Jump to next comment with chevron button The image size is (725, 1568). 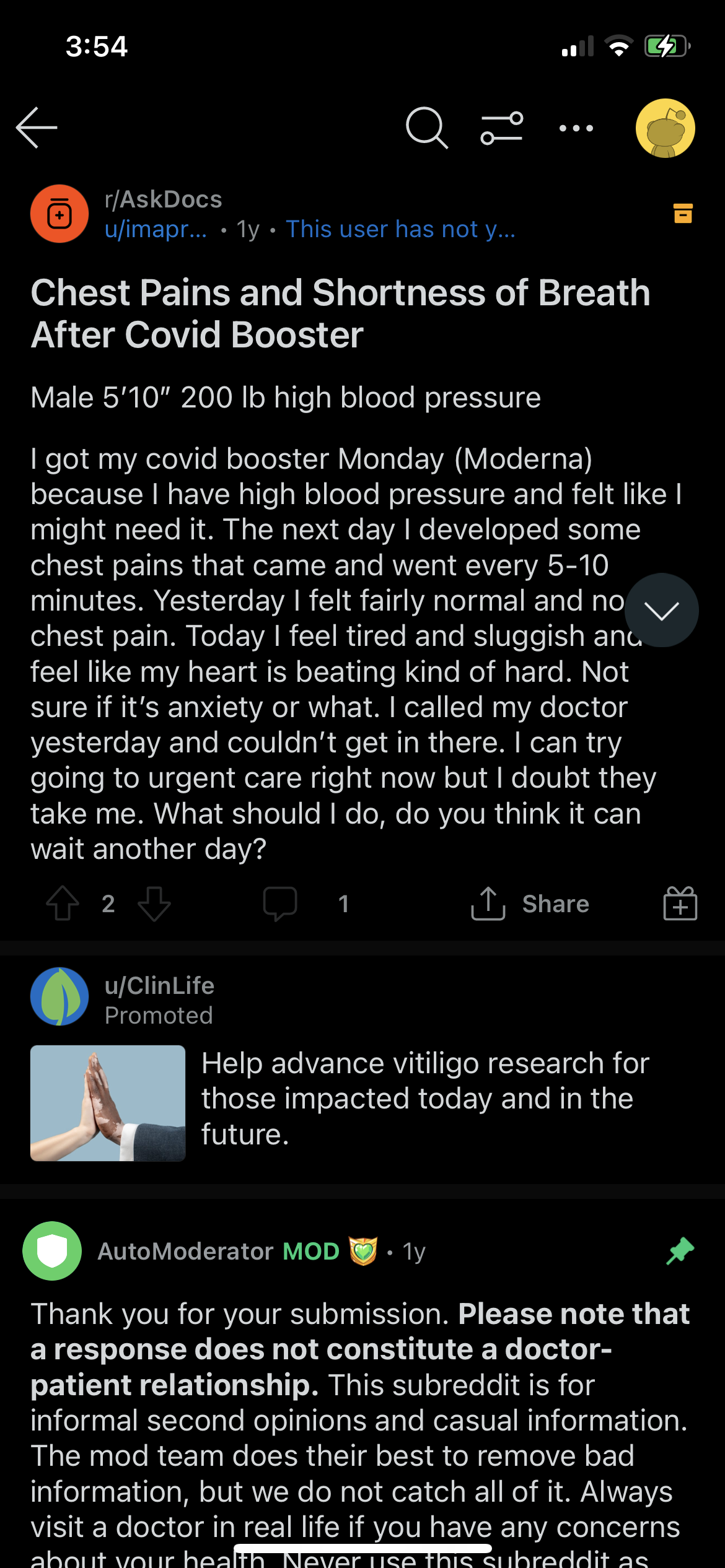click(662, 611)
